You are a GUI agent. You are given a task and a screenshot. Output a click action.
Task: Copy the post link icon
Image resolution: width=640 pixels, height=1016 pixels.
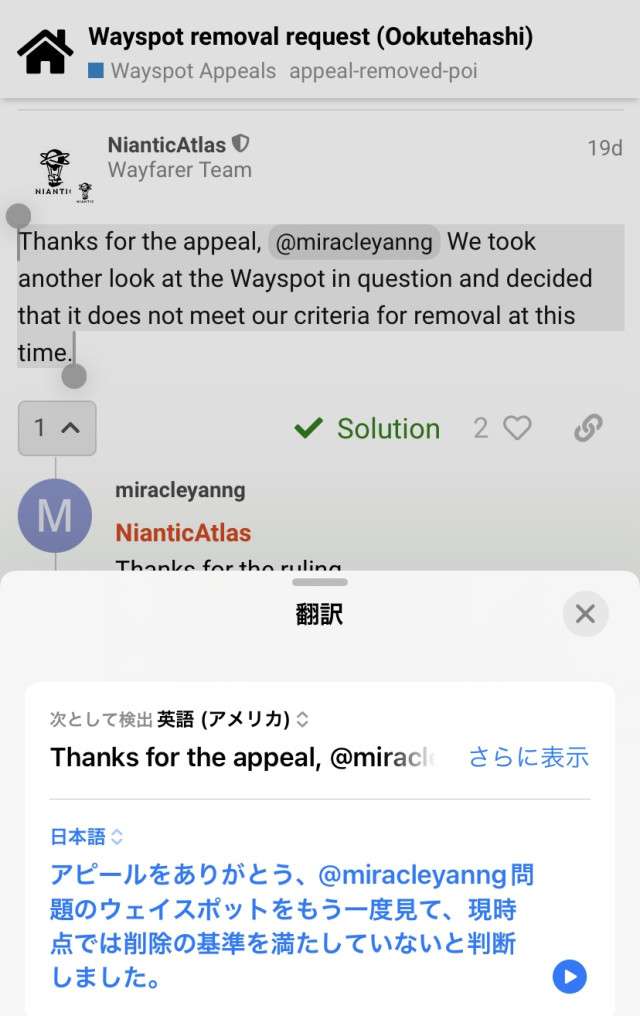point(588,428)
